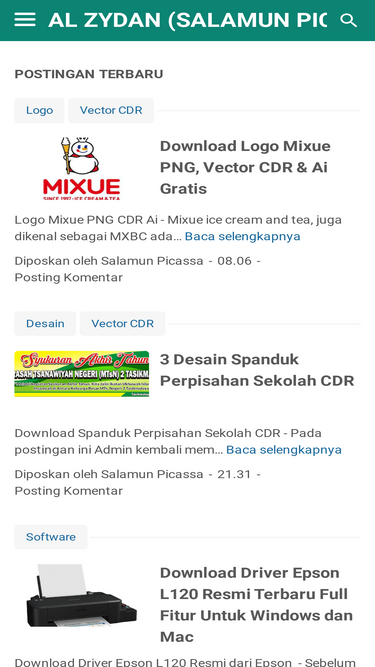Open Posting Komentar under Spanduk post
375x667 pixels.
[x=68, y=491]
